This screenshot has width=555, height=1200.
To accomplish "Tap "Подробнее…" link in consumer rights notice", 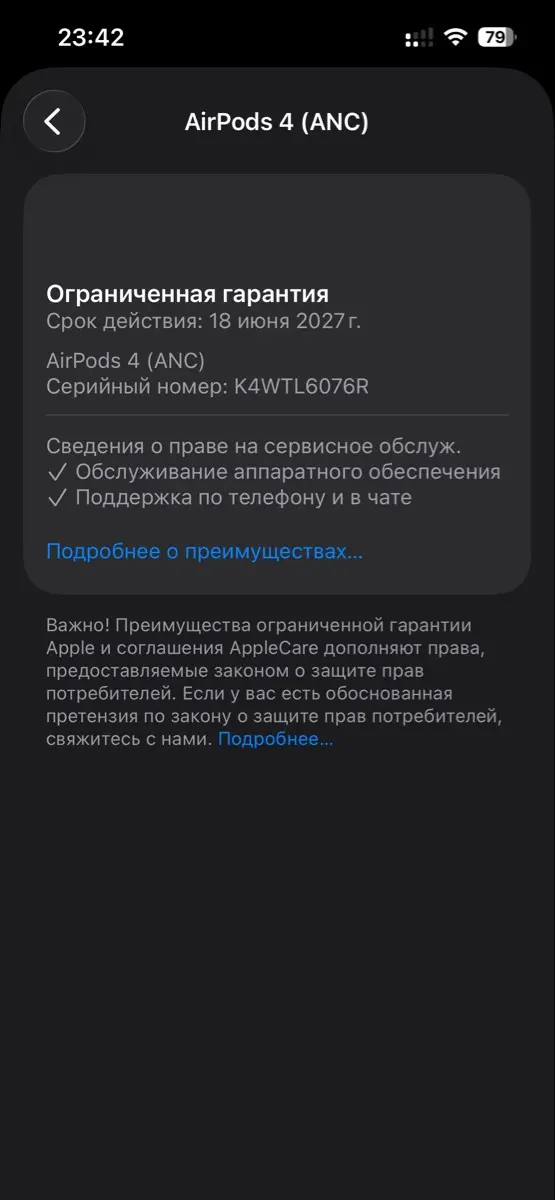I will point(276,739).
